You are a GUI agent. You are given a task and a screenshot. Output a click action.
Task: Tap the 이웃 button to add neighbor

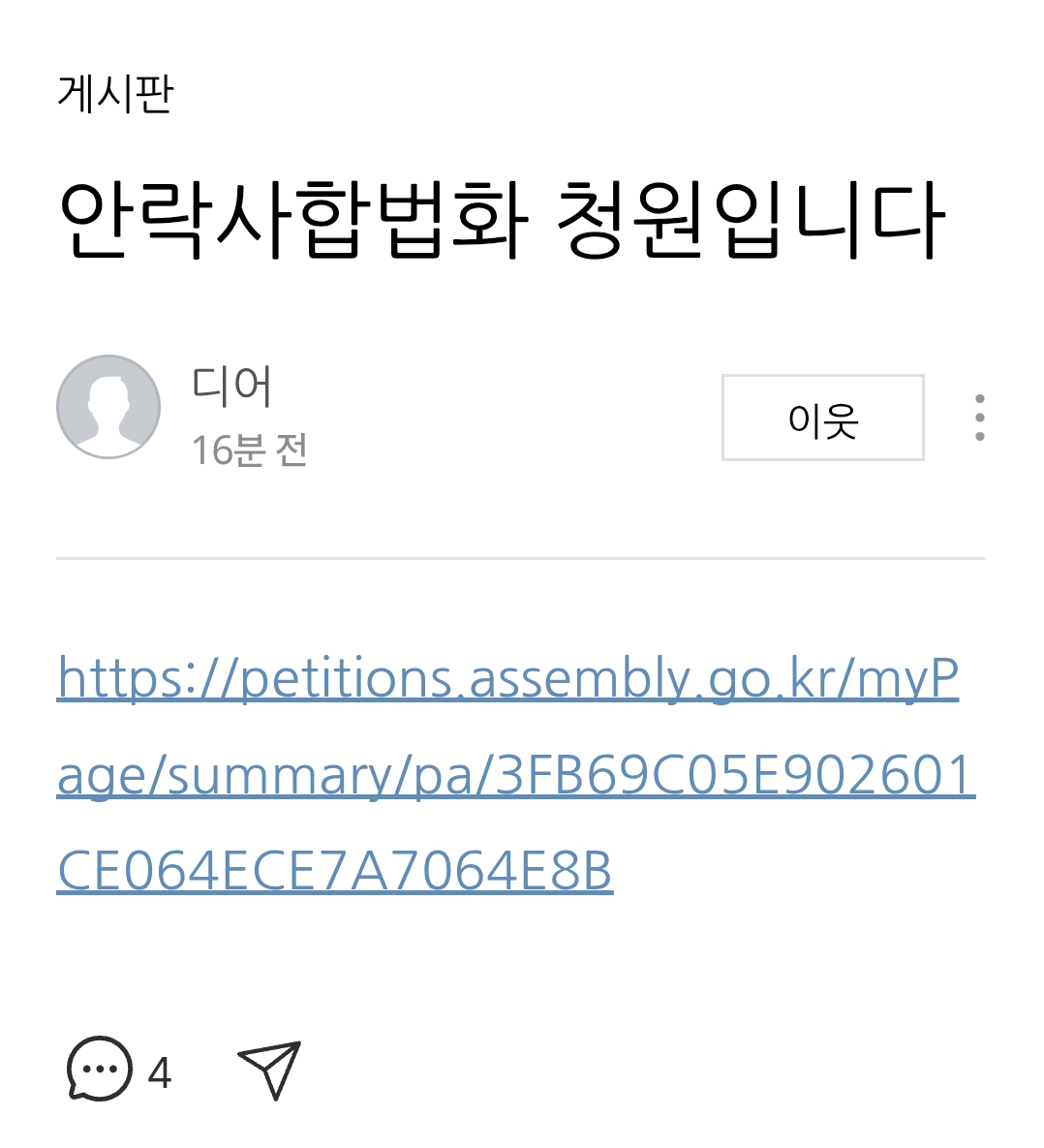tap(822, 418)
